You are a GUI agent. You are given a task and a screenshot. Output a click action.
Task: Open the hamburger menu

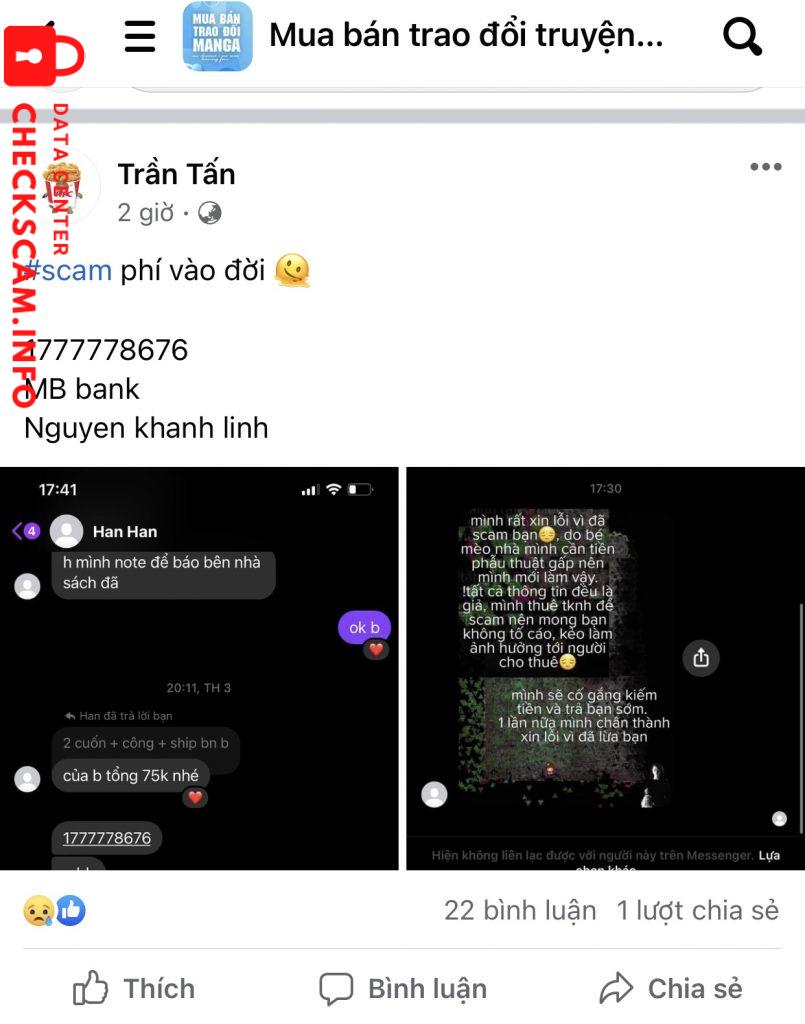point(140,37)
